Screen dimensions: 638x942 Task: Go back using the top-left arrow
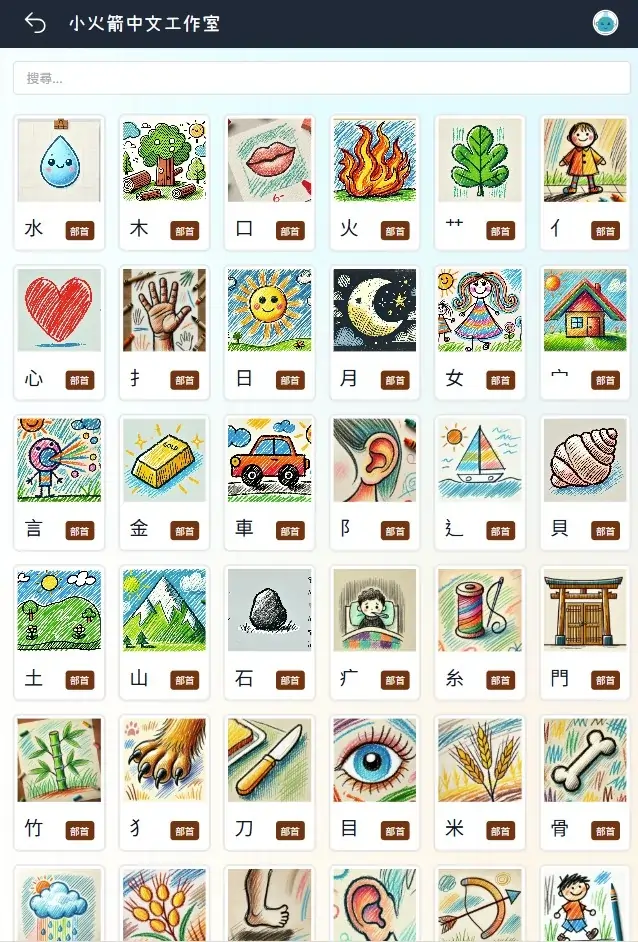(x=35, y=23)
